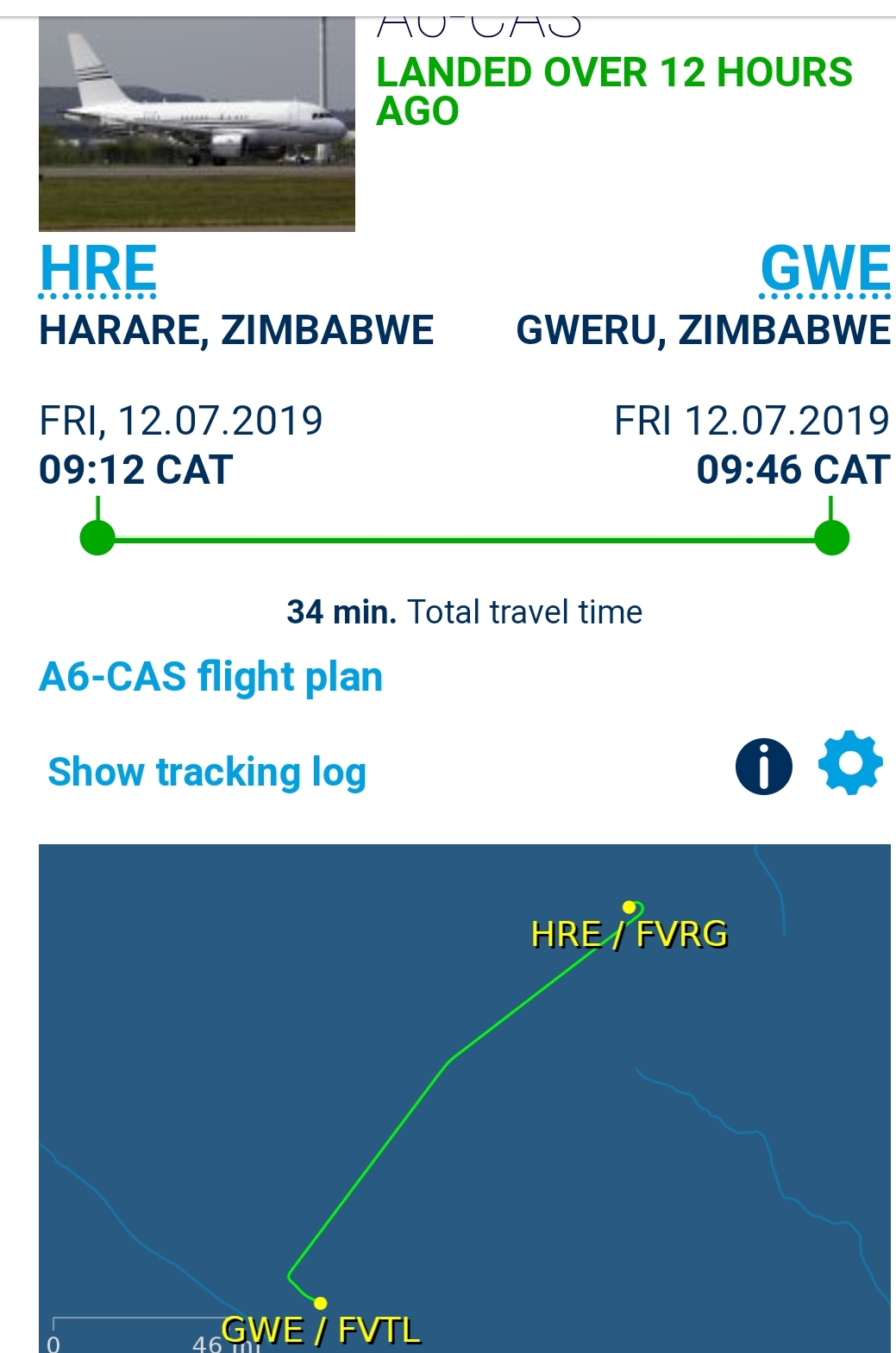View the A6-CAS flight plan
The width and height of the screenshot is (896, 1353).
point(211,677)
